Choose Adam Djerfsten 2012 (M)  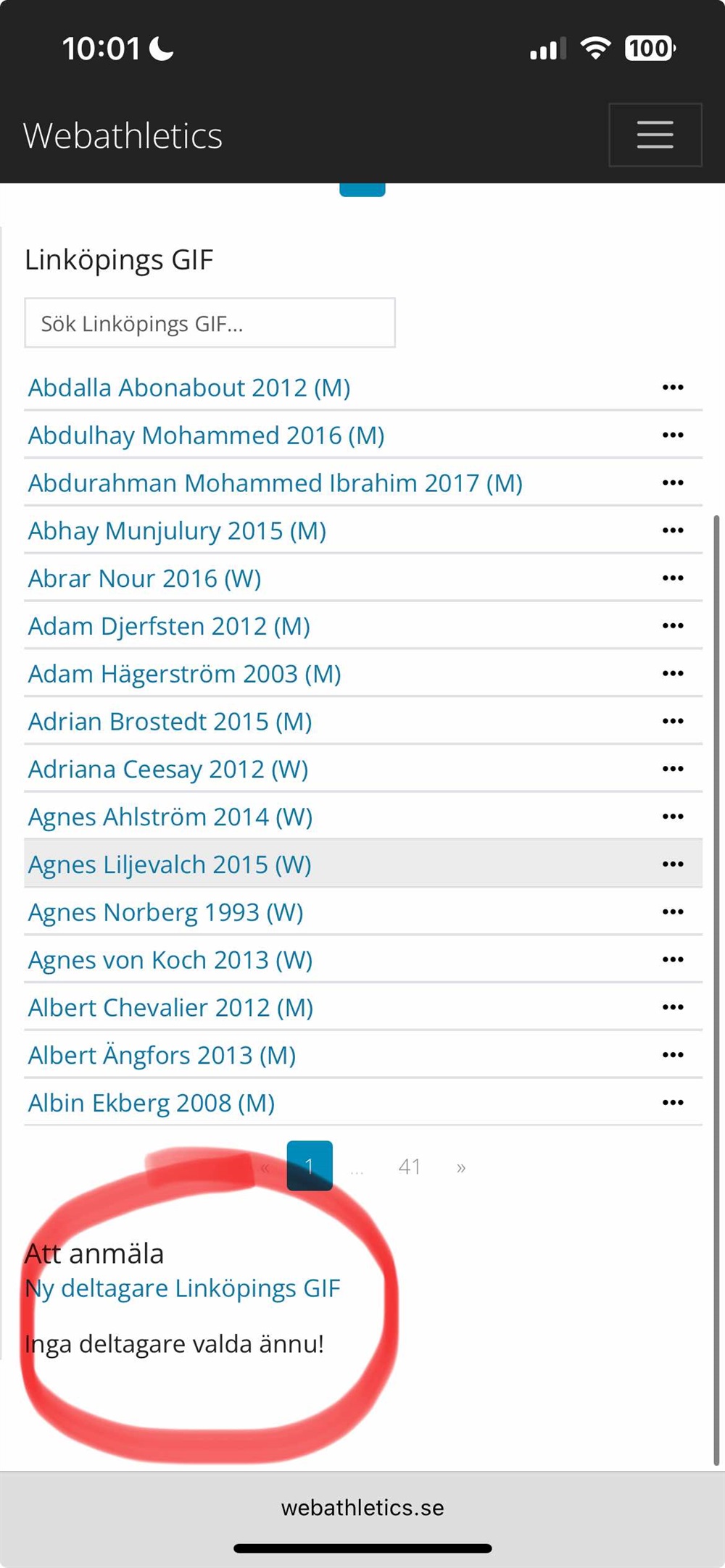[x=169, y=626]
